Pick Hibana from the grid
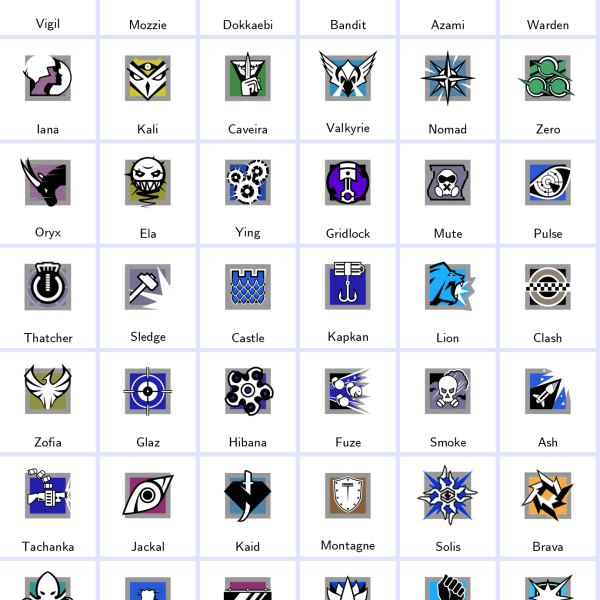The height and width of the screenshot is (600, 600). pyautogui.click(x=248, y=391)
